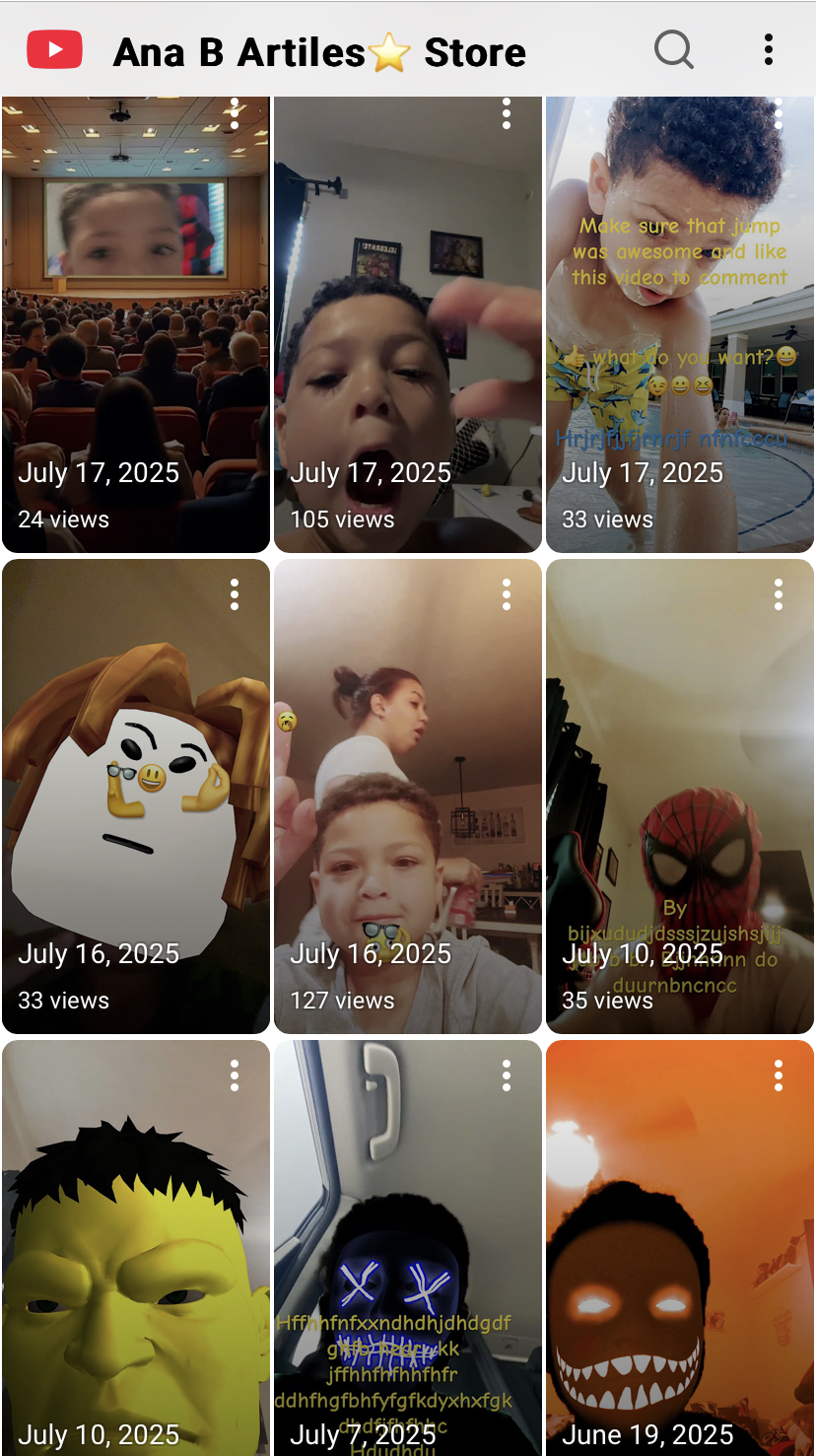Image resolution: width=816 pixels, height=1456 pixels.
Task: Open the top bar overflow menu
Action: pos(768,49)
